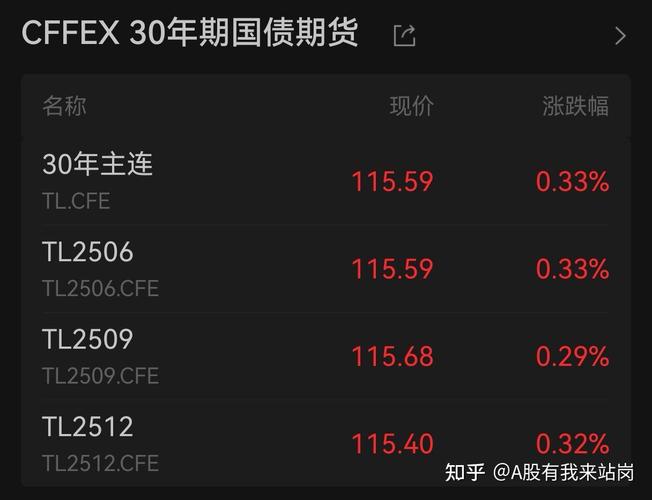This screenshot has height=500, width=652.
Task: Open the 30年主连 TL.CFE contract
Action: coord(325,181)
